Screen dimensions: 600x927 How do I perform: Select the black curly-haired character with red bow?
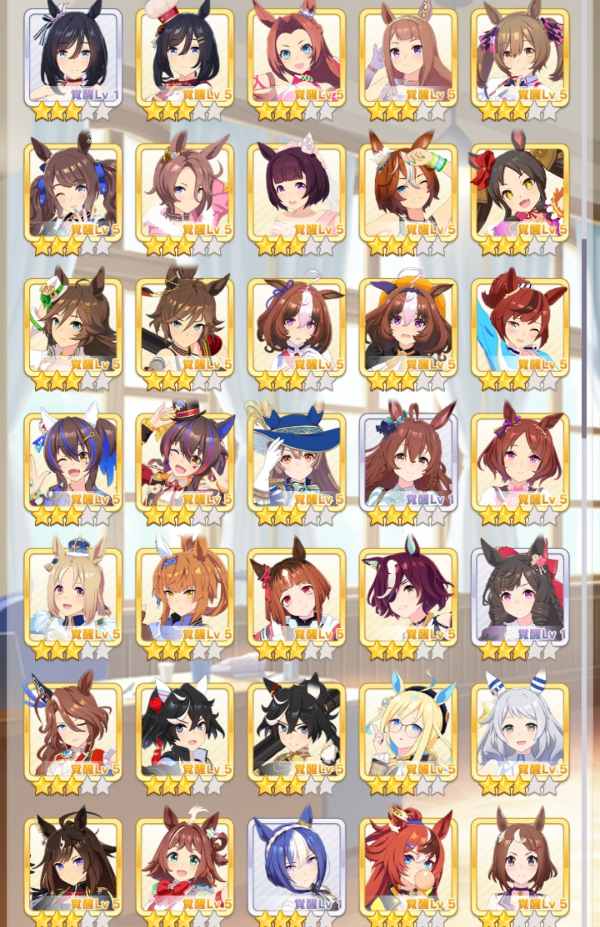coord(520,596)
